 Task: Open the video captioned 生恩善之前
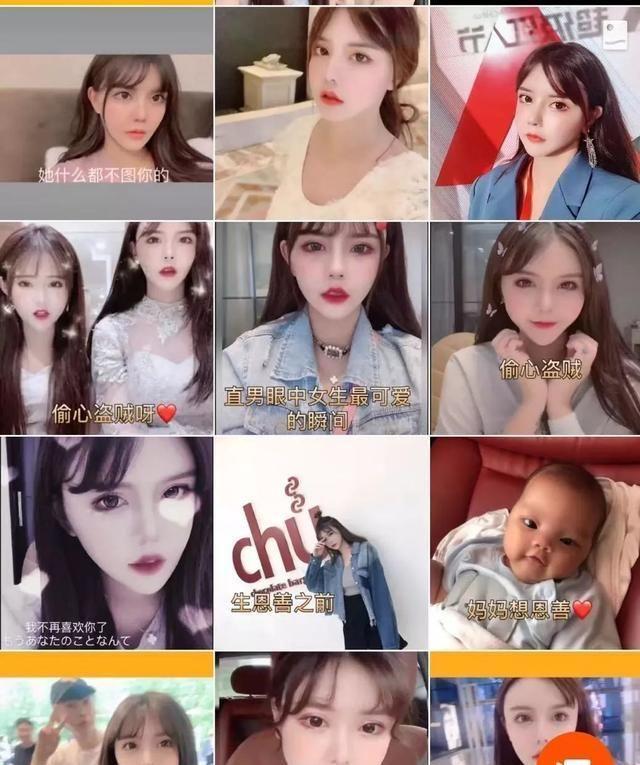coord(321,543)
